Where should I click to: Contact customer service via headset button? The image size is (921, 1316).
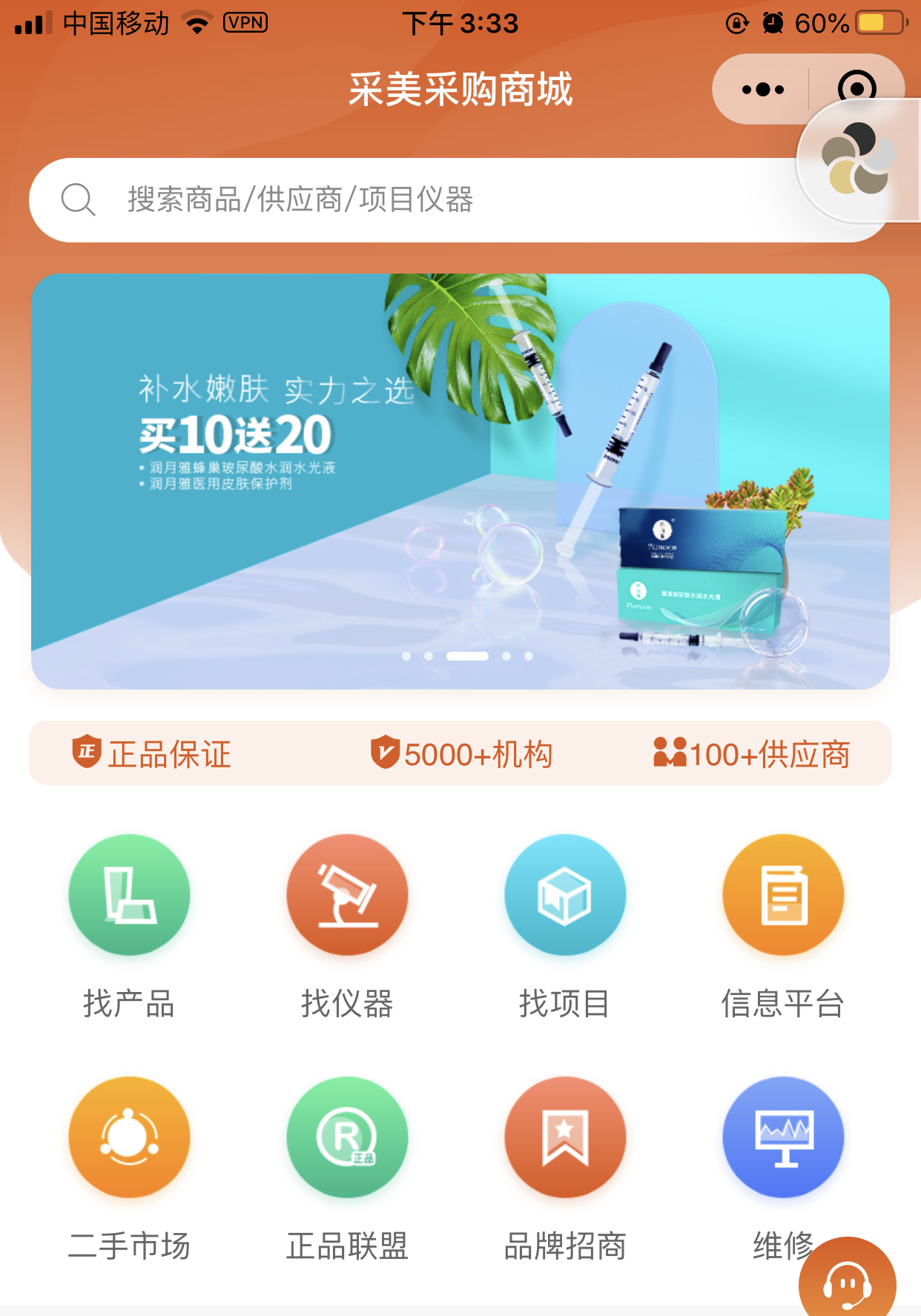point(847,1283)
